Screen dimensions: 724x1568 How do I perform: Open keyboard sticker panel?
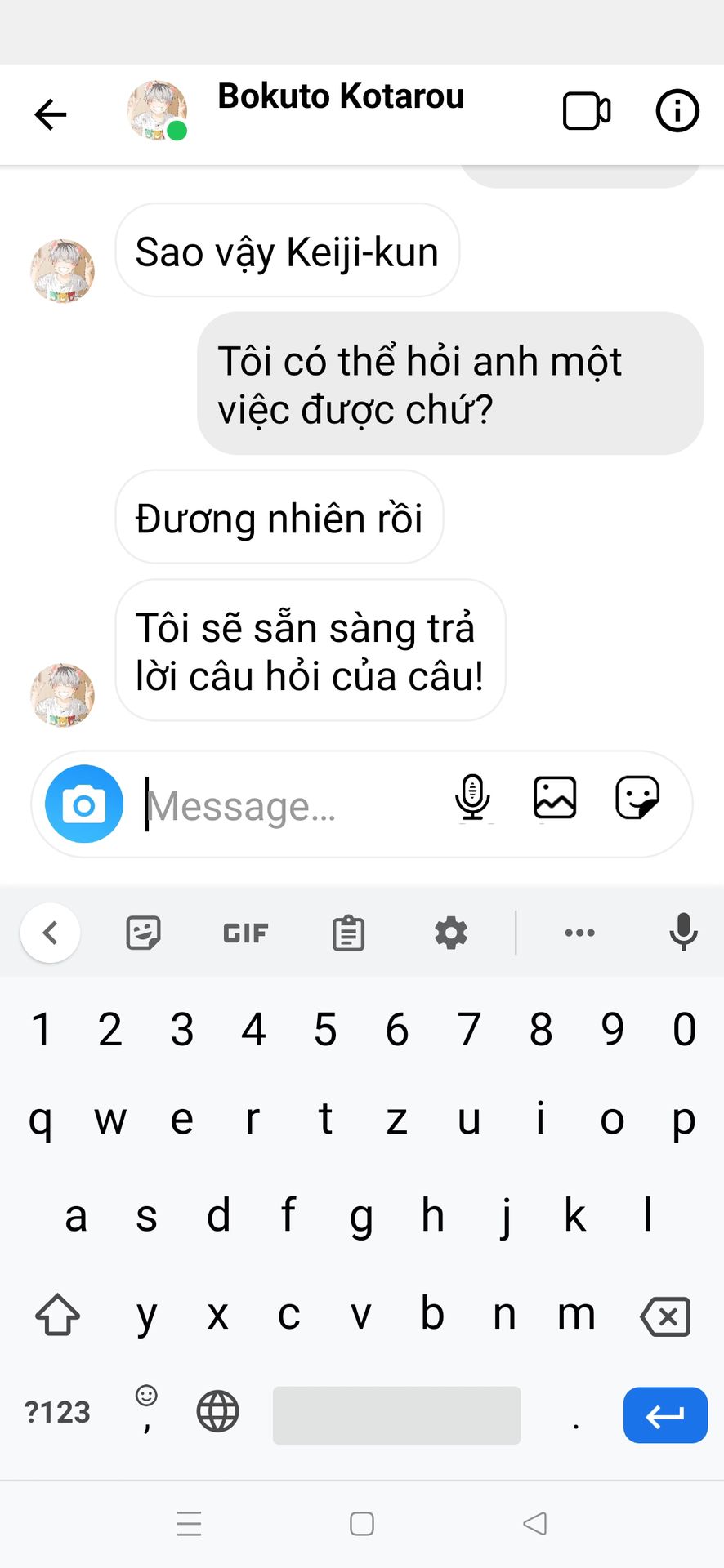point(143,933)
